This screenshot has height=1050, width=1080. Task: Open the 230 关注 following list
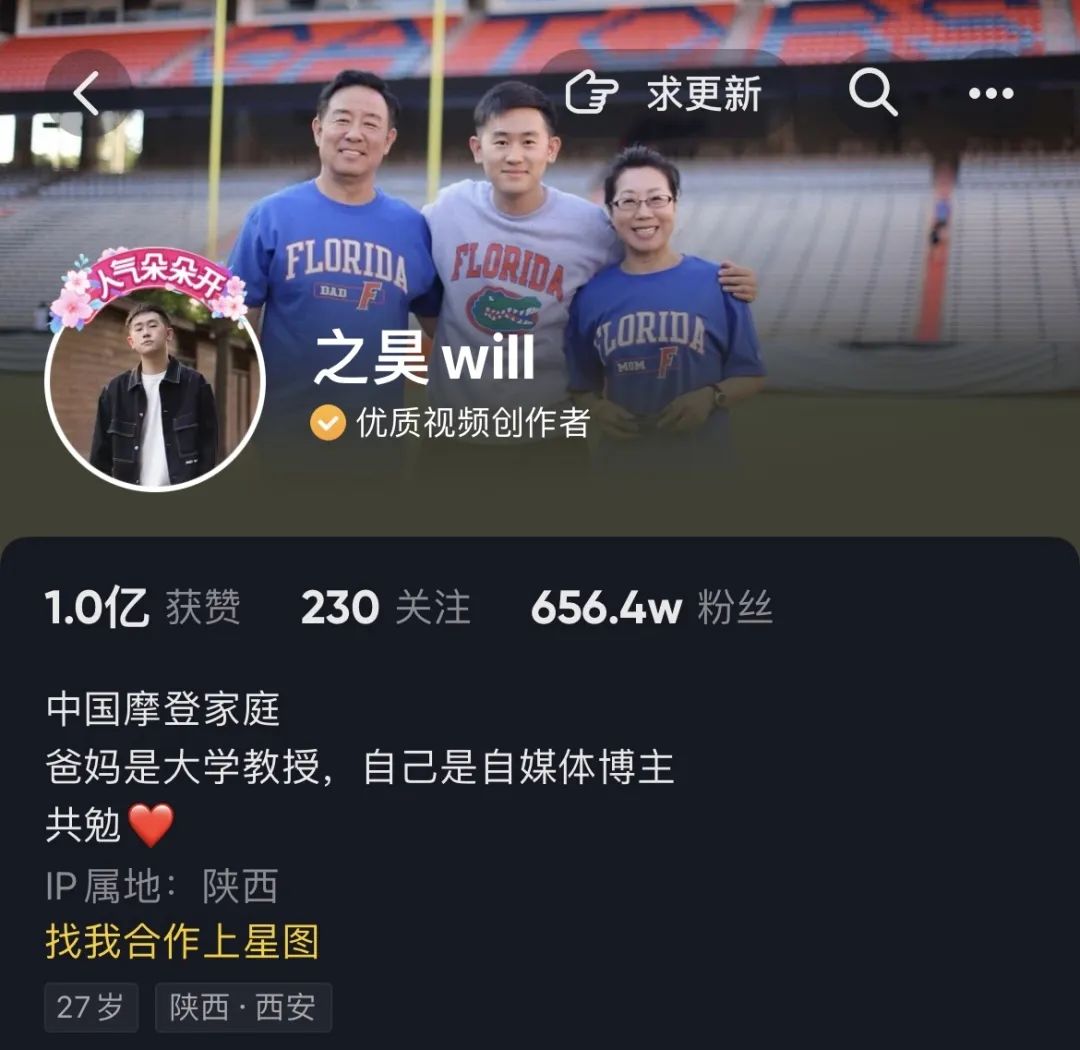click(x=385, y=608)
